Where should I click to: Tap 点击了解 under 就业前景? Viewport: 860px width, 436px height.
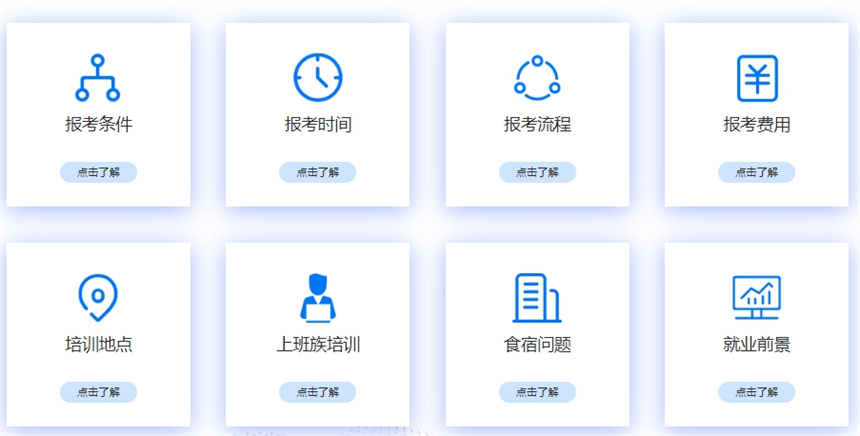point(756,392)
